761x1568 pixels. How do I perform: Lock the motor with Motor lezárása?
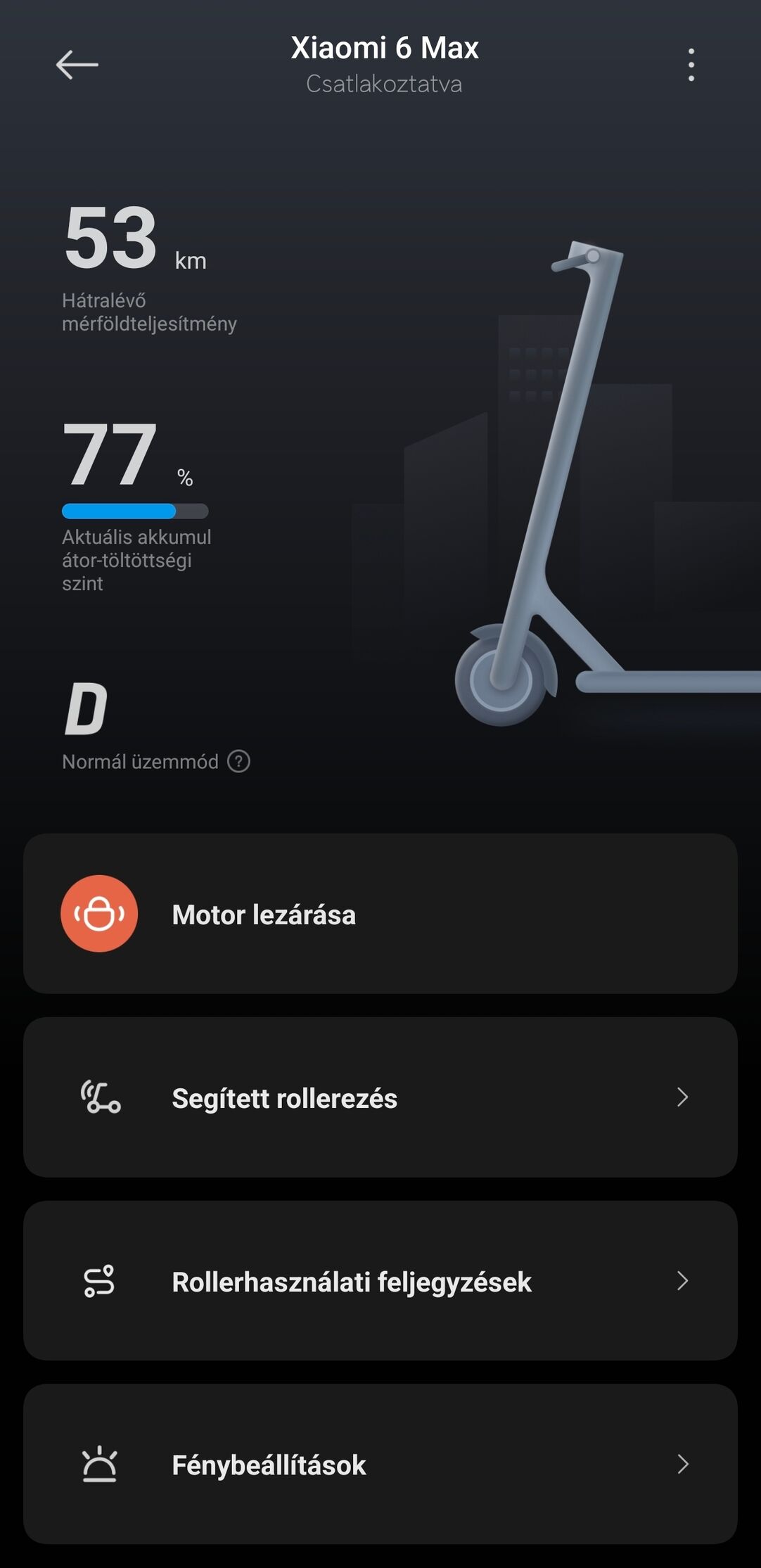point(380,914)
